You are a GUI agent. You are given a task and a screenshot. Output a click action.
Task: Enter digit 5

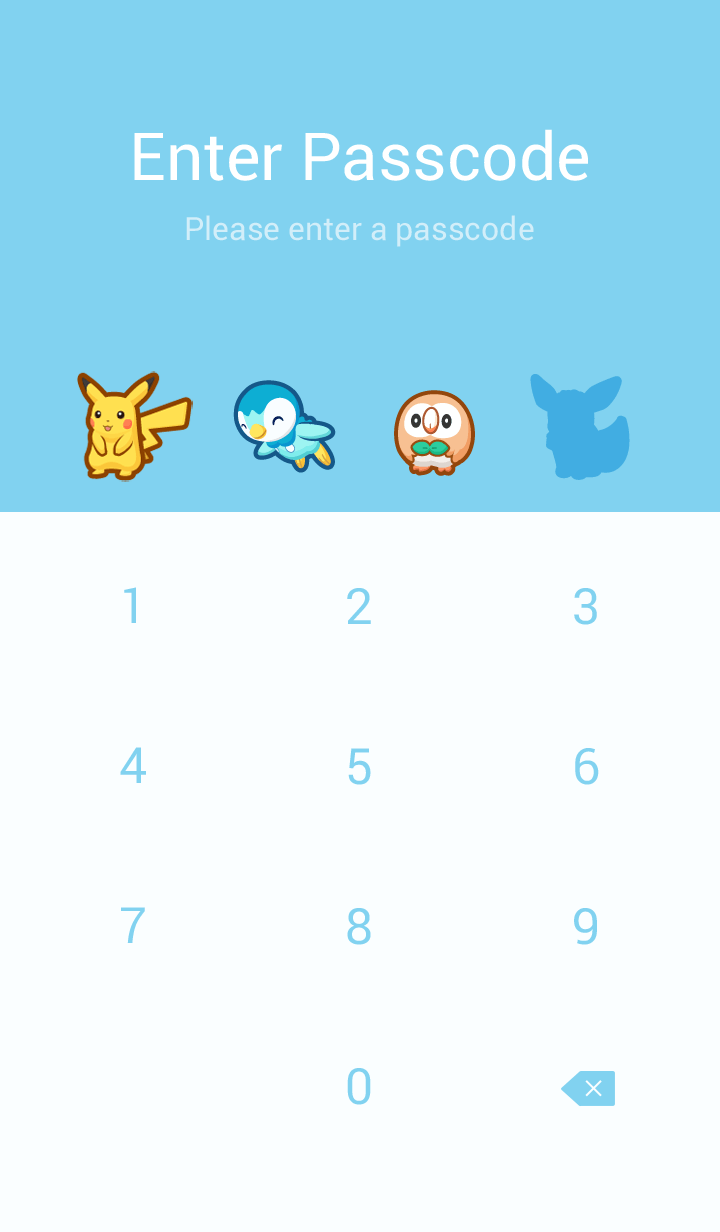359,767
